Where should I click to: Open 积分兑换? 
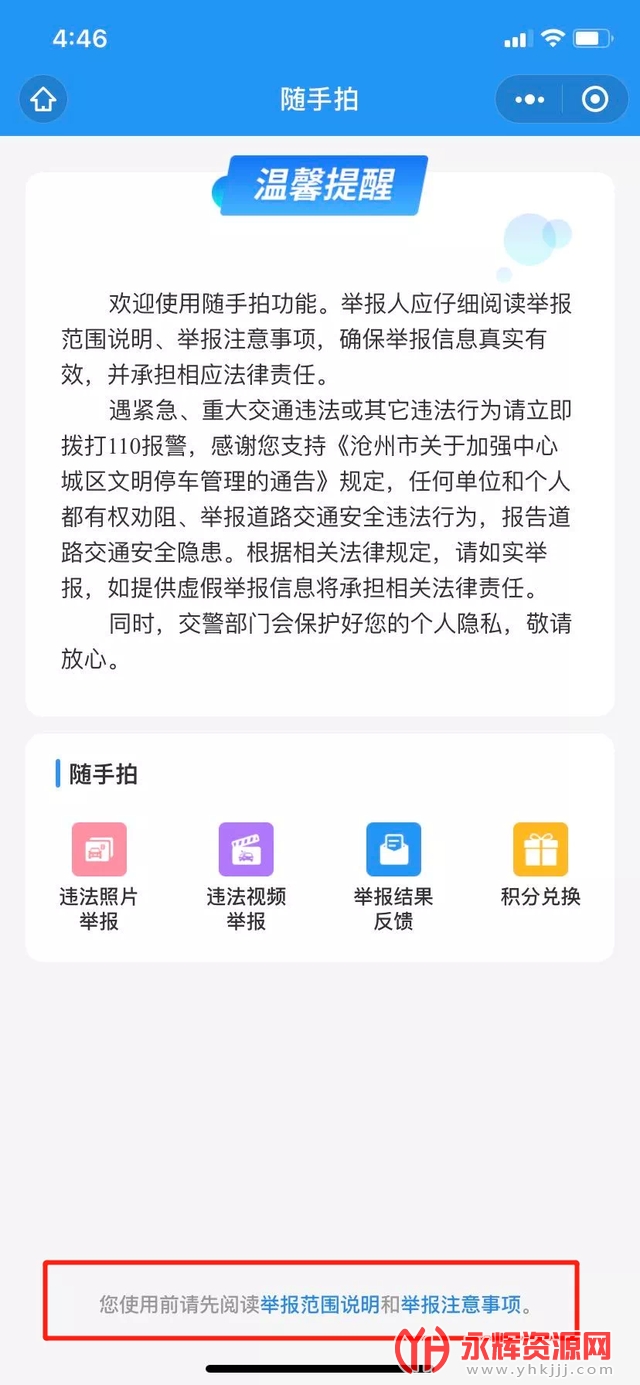[540, 866]
